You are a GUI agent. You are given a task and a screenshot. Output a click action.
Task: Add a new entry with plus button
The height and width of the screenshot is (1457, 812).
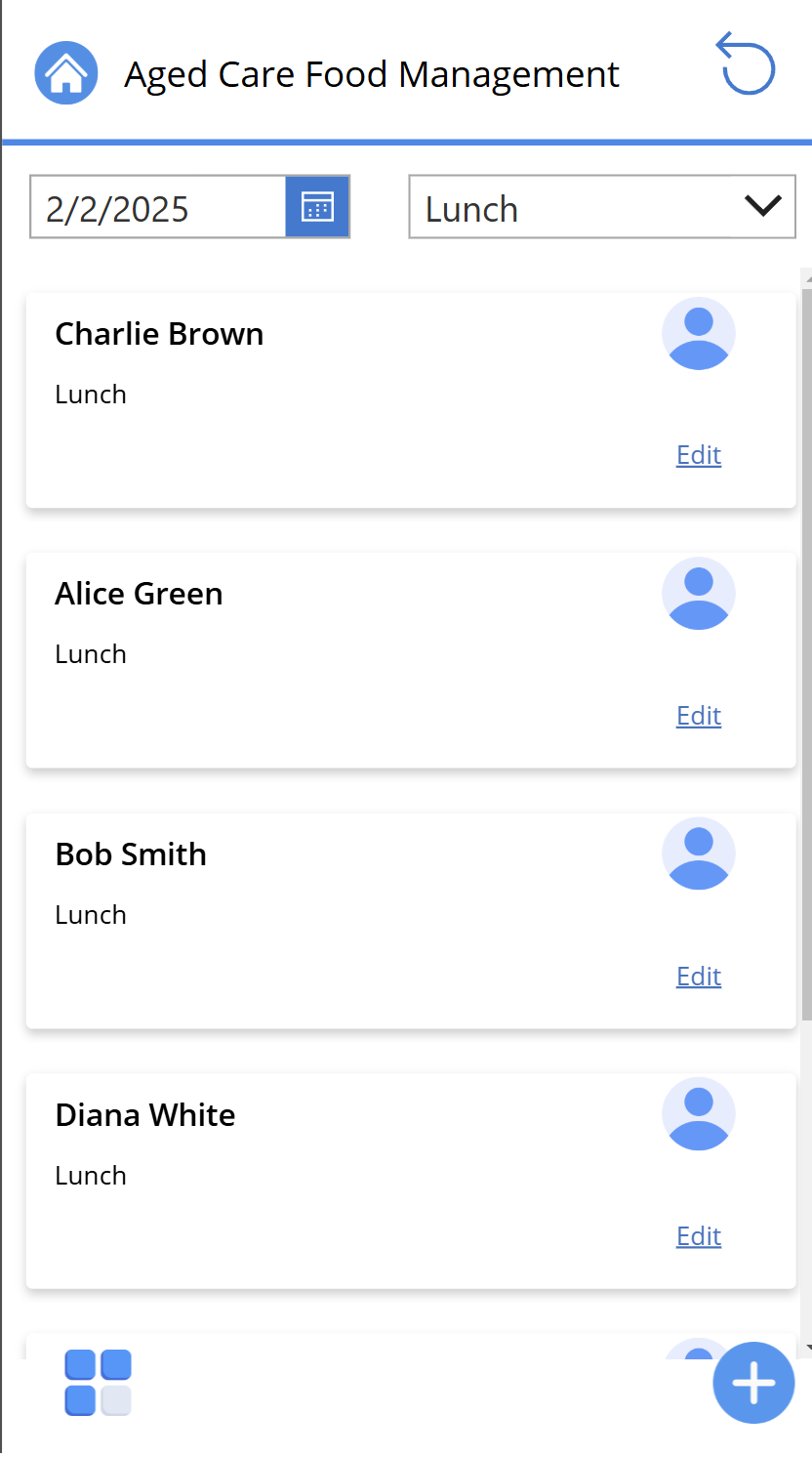(753, 1383)
